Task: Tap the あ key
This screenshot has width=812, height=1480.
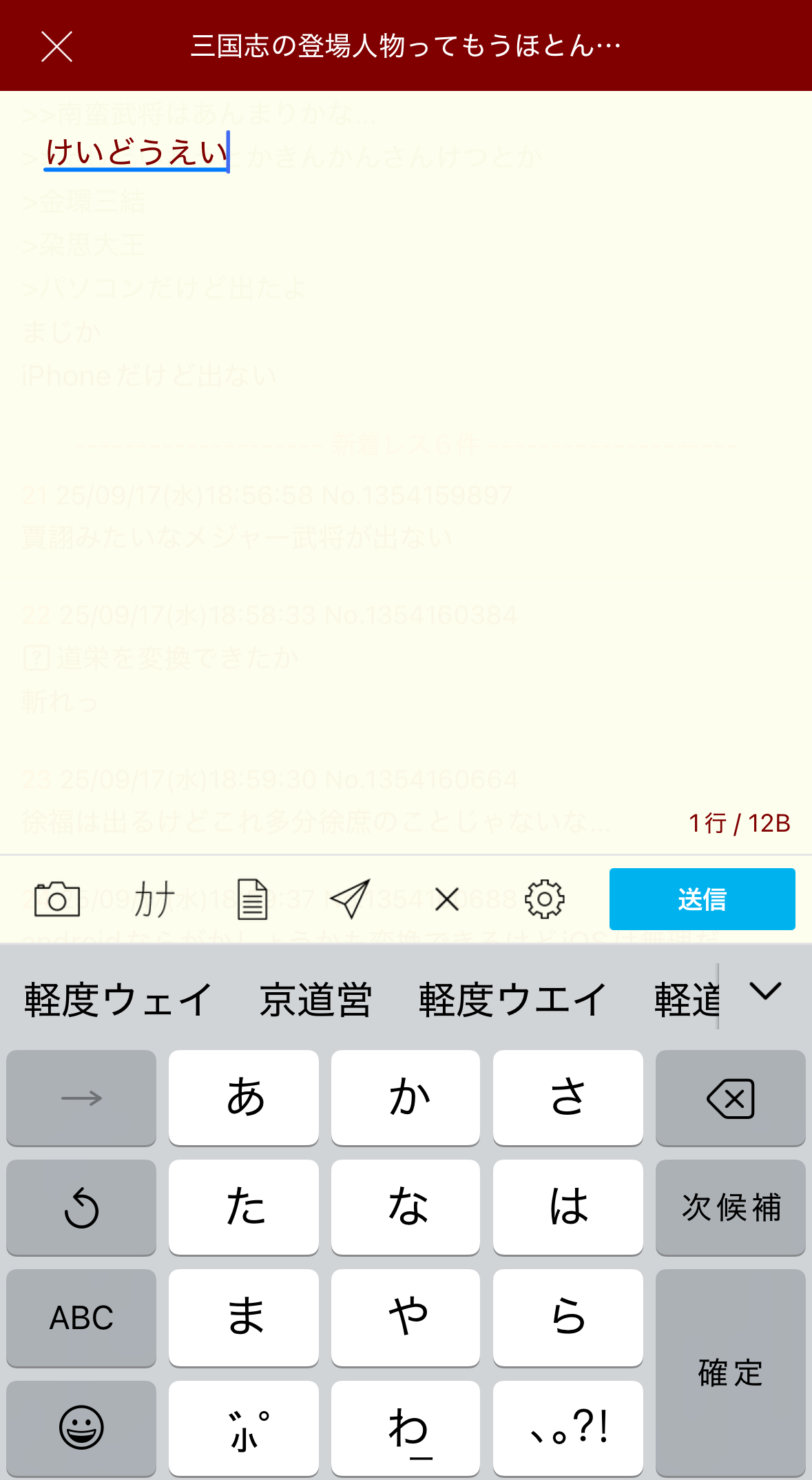Action: (x=244, y=1098)
